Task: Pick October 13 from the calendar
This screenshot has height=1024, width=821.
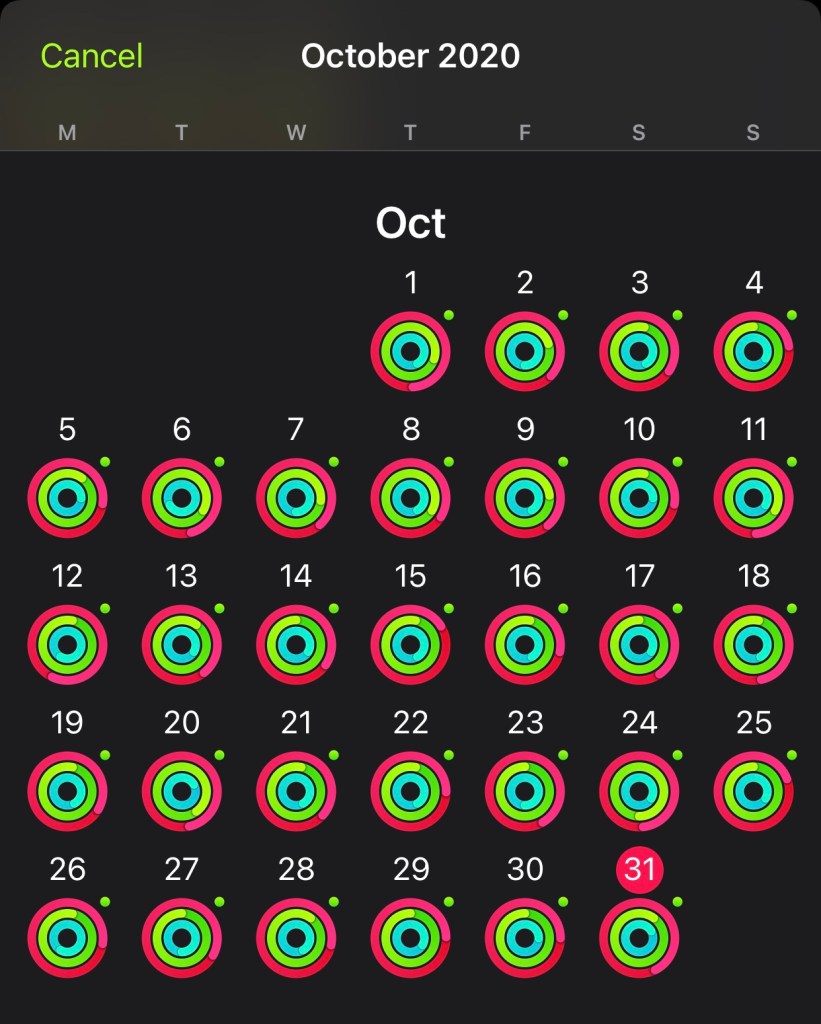Action: click(x=182, y=645)
